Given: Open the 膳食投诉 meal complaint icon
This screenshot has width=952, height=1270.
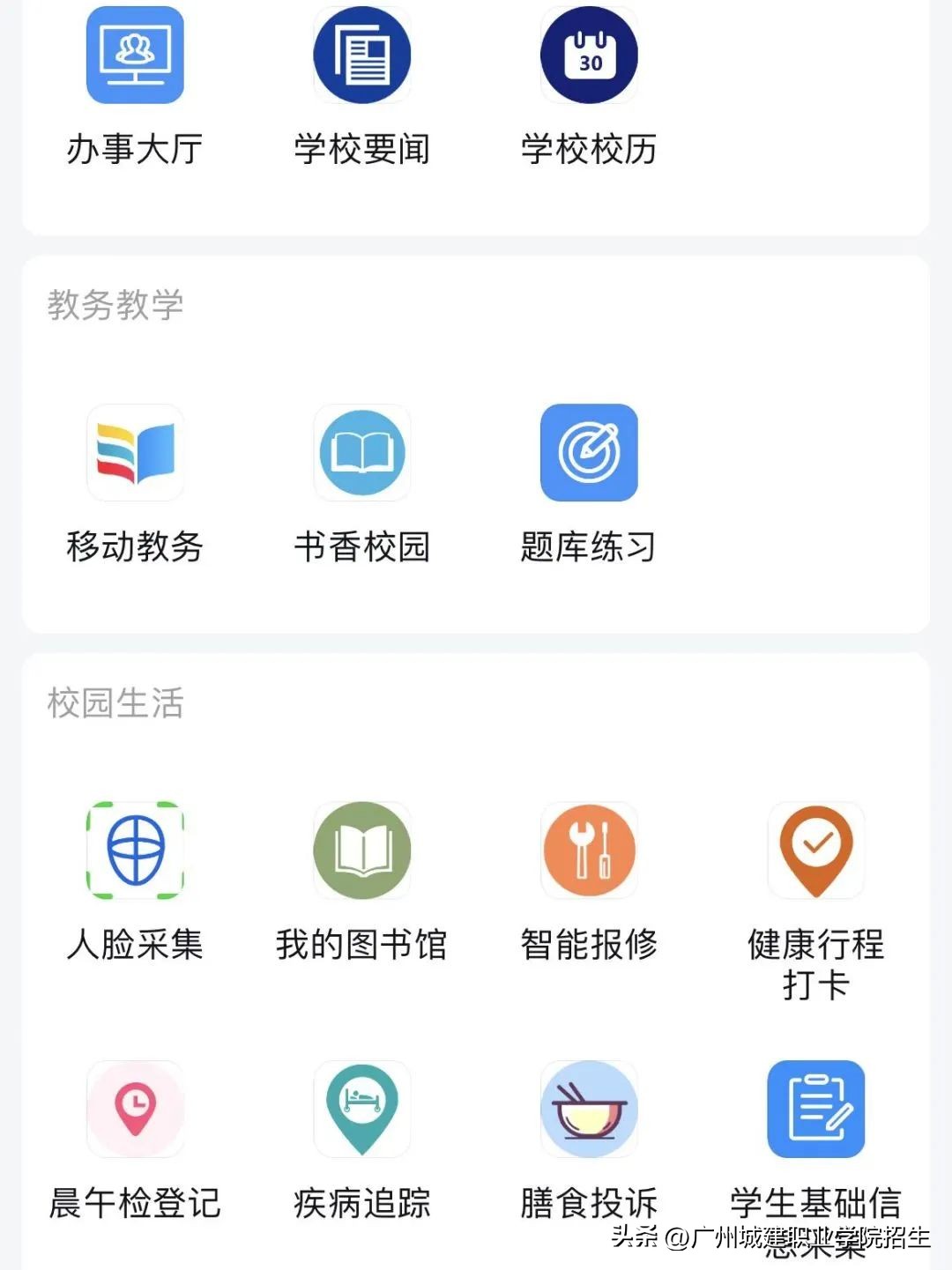Looking at the screenshot, I should (589, 1109).
